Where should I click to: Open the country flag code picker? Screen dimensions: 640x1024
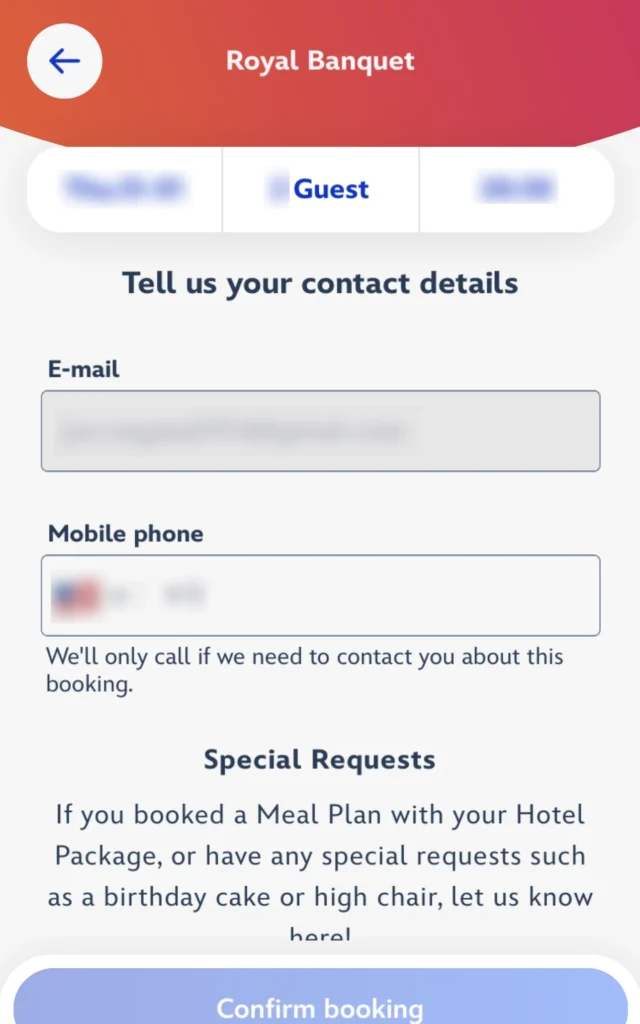78,596
